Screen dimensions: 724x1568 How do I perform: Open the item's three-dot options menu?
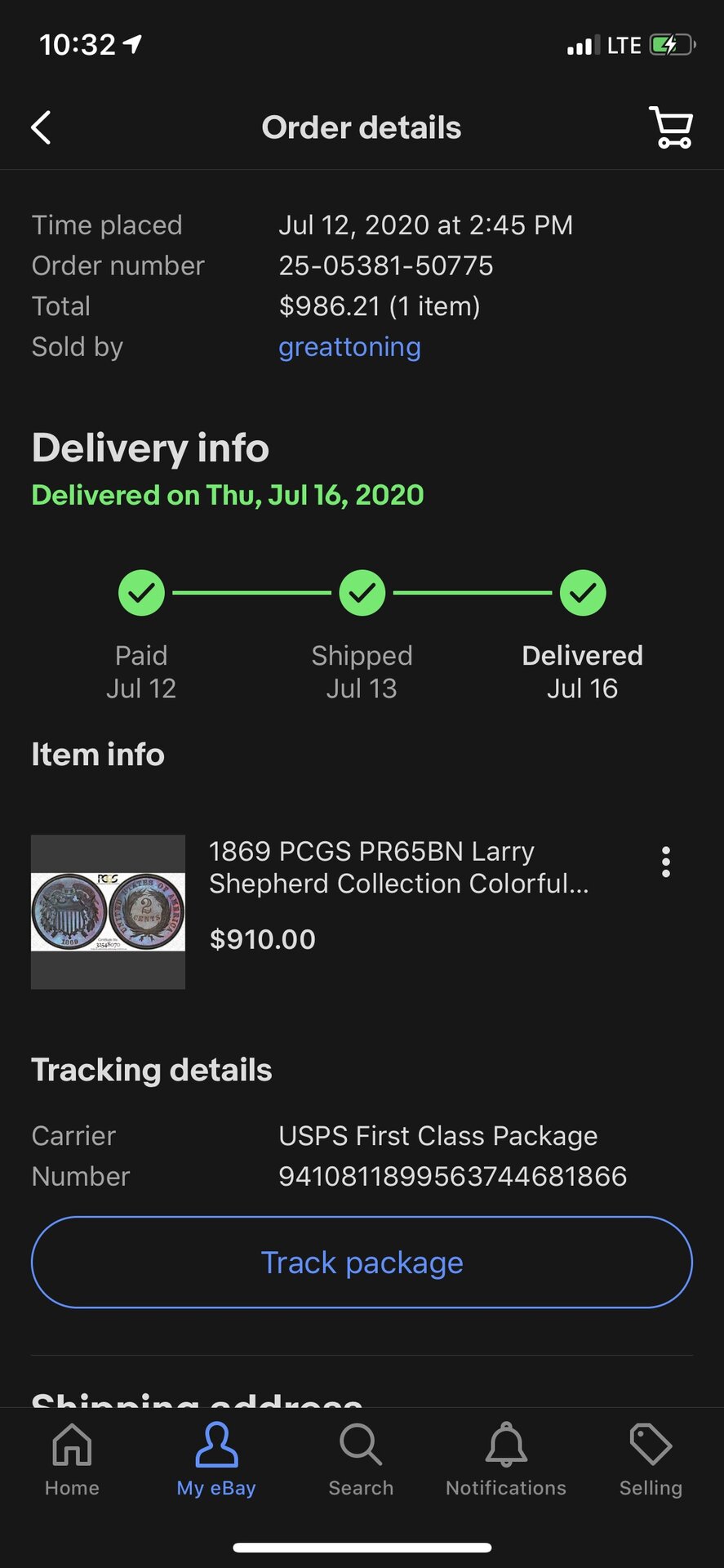click(666, 862)
